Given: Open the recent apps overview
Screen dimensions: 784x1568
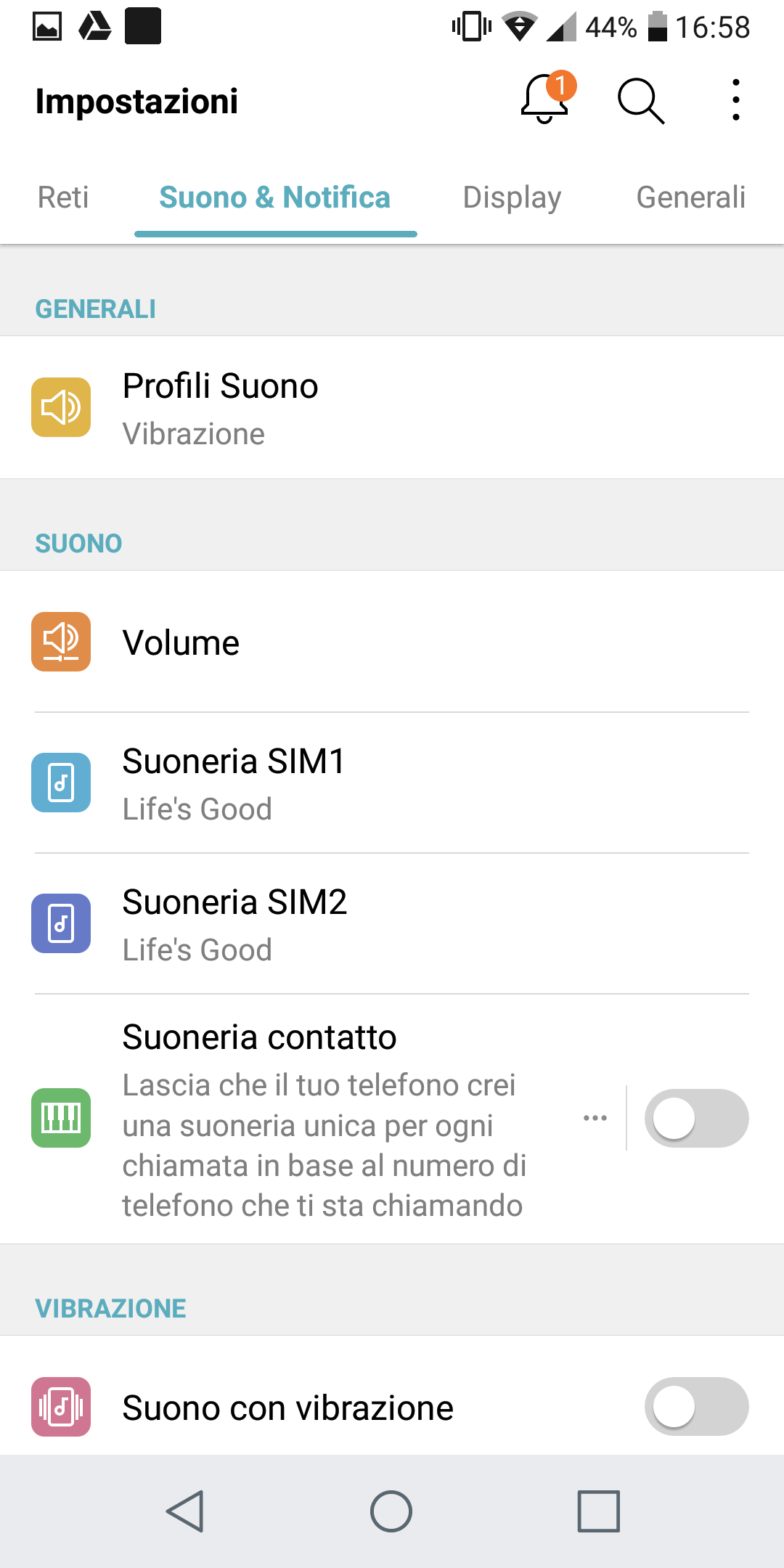Looking at the screenshot, I should tap(598, 1511).
